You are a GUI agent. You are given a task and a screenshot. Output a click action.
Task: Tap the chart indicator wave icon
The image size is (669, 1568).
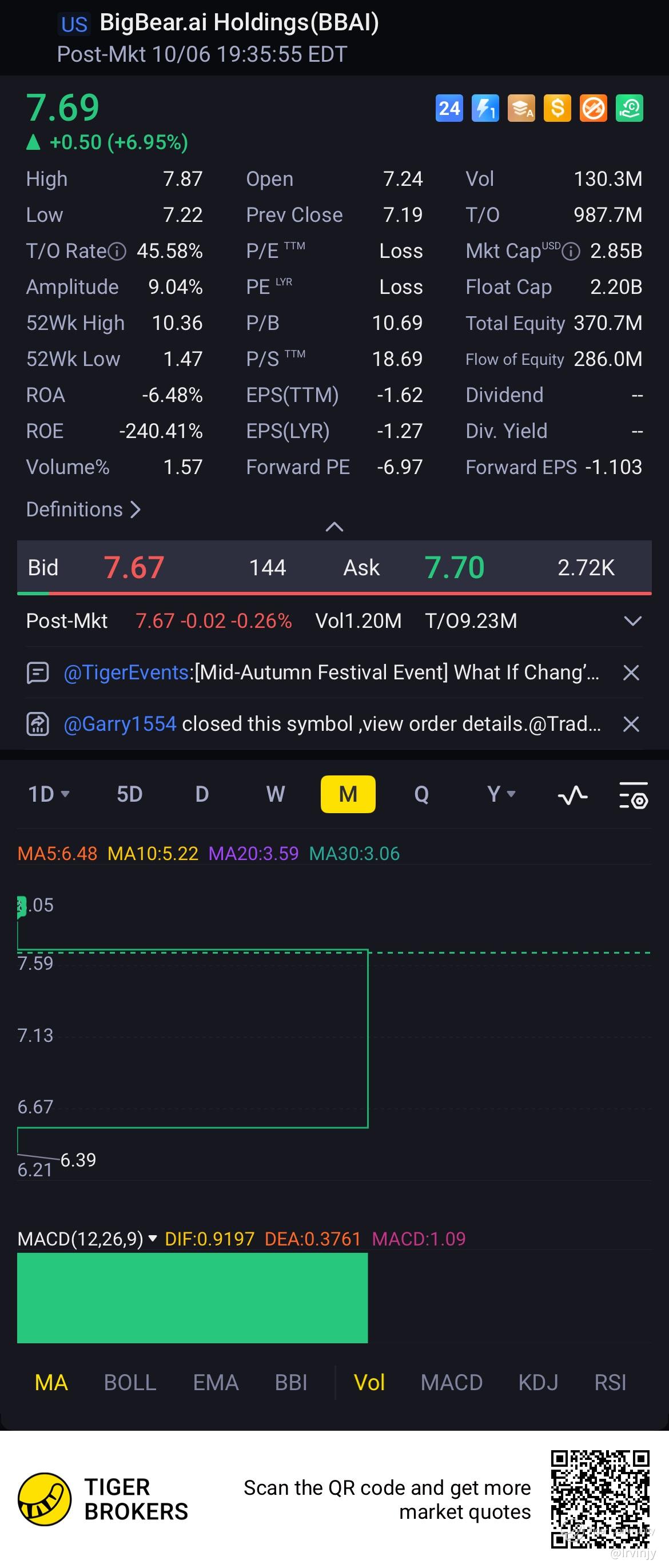(573, 795)
